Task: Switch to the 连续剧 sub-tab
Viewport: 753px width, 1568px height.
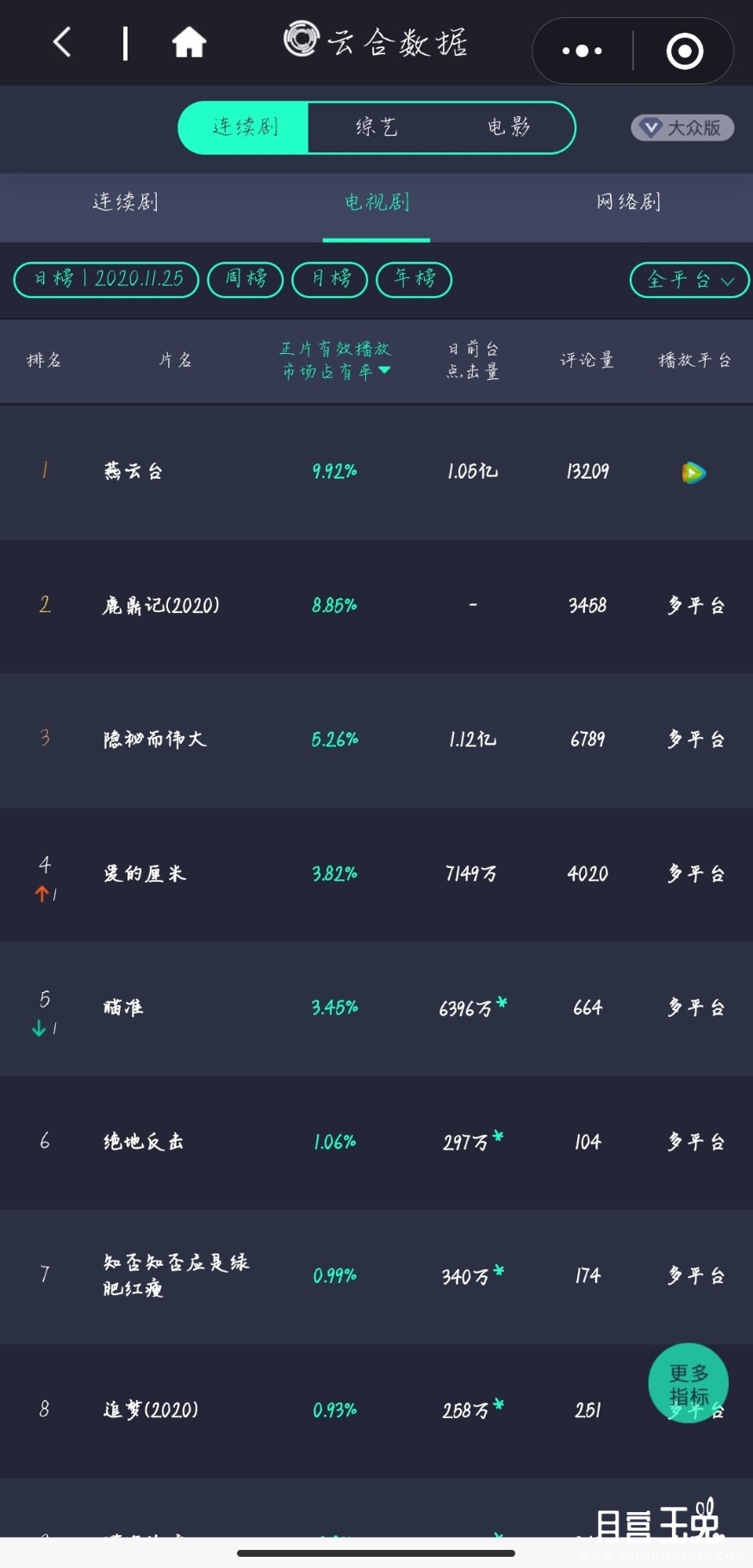Action: coord(125,202)
